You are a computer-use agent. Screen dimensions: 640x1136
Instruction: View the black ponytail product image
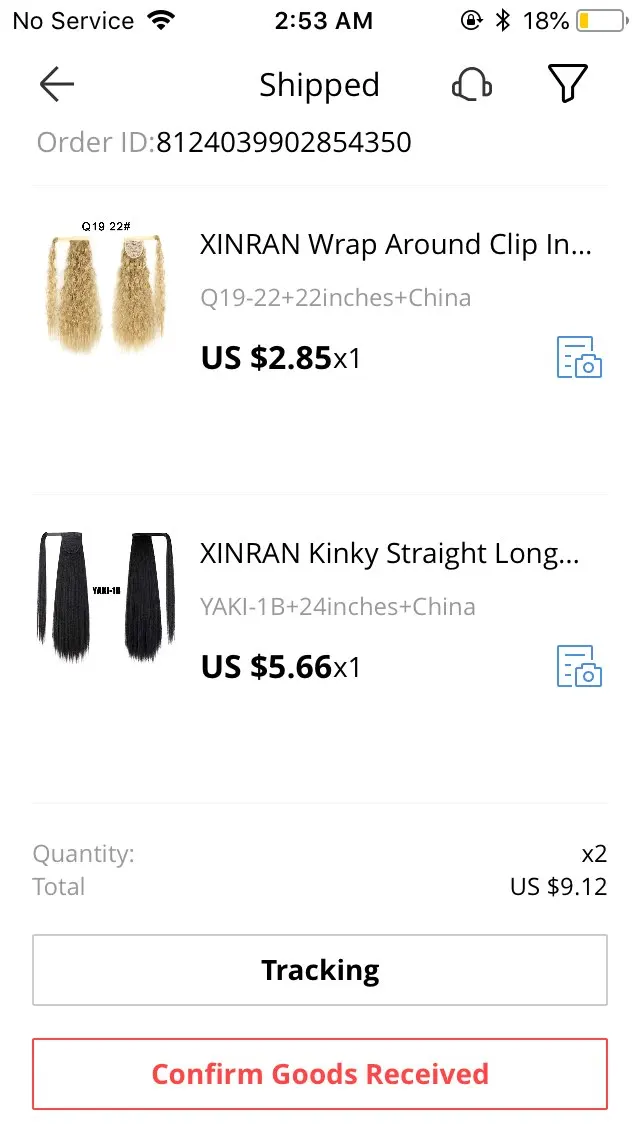pyautogui.click(x=103, y=597)
